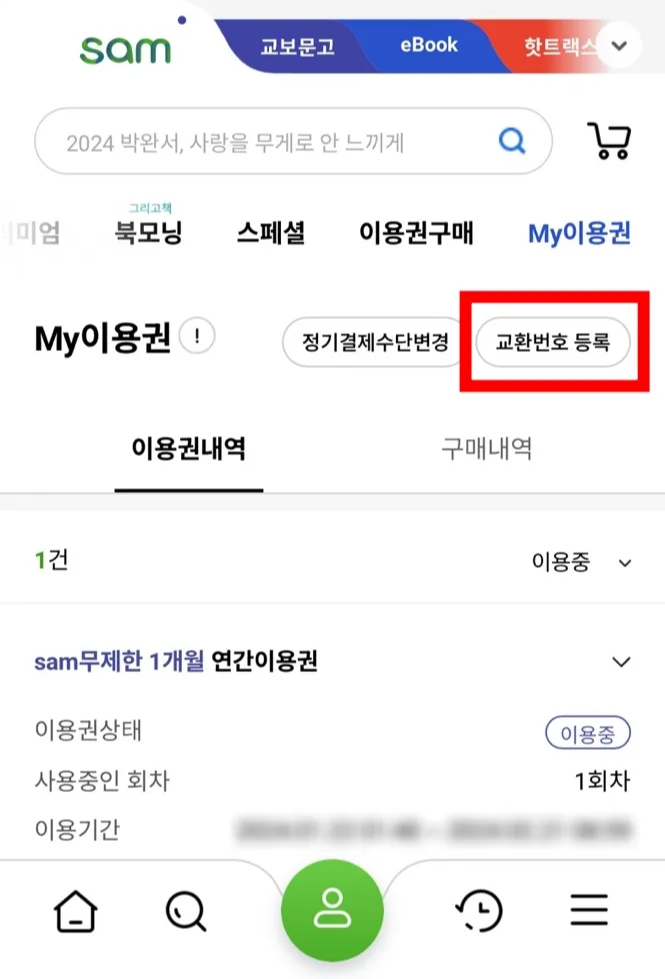665x979 pixels.
Task: Switch to the eBook top tab
Action: click(428, 46)
